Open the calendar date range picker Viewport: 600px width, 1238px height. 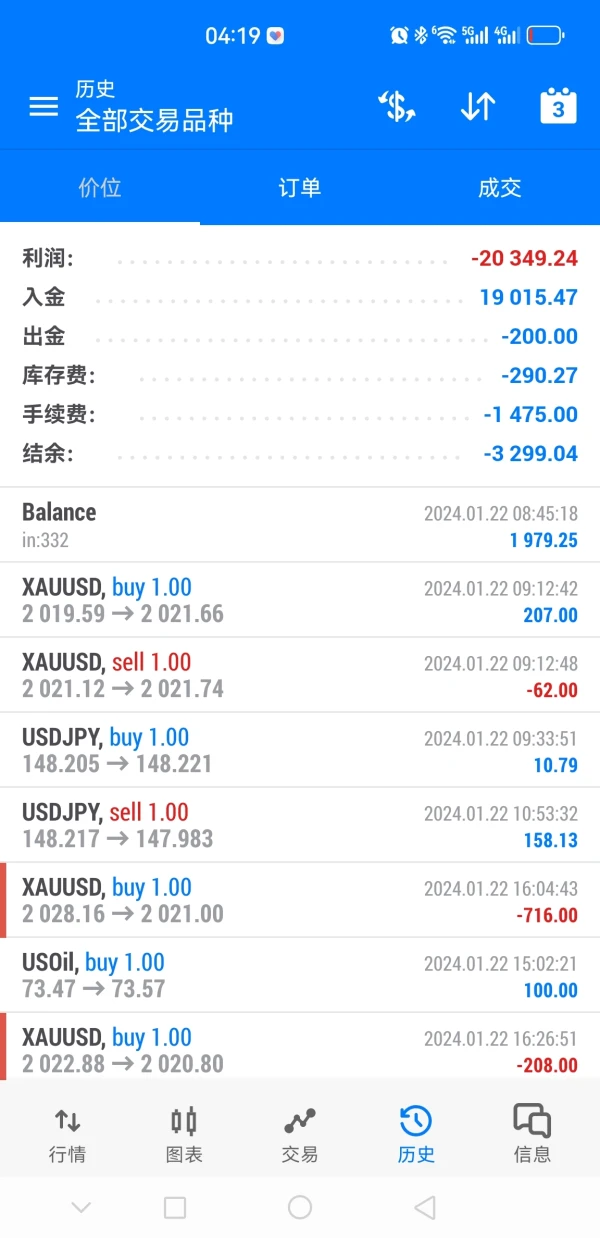click(x=558, y=106)
